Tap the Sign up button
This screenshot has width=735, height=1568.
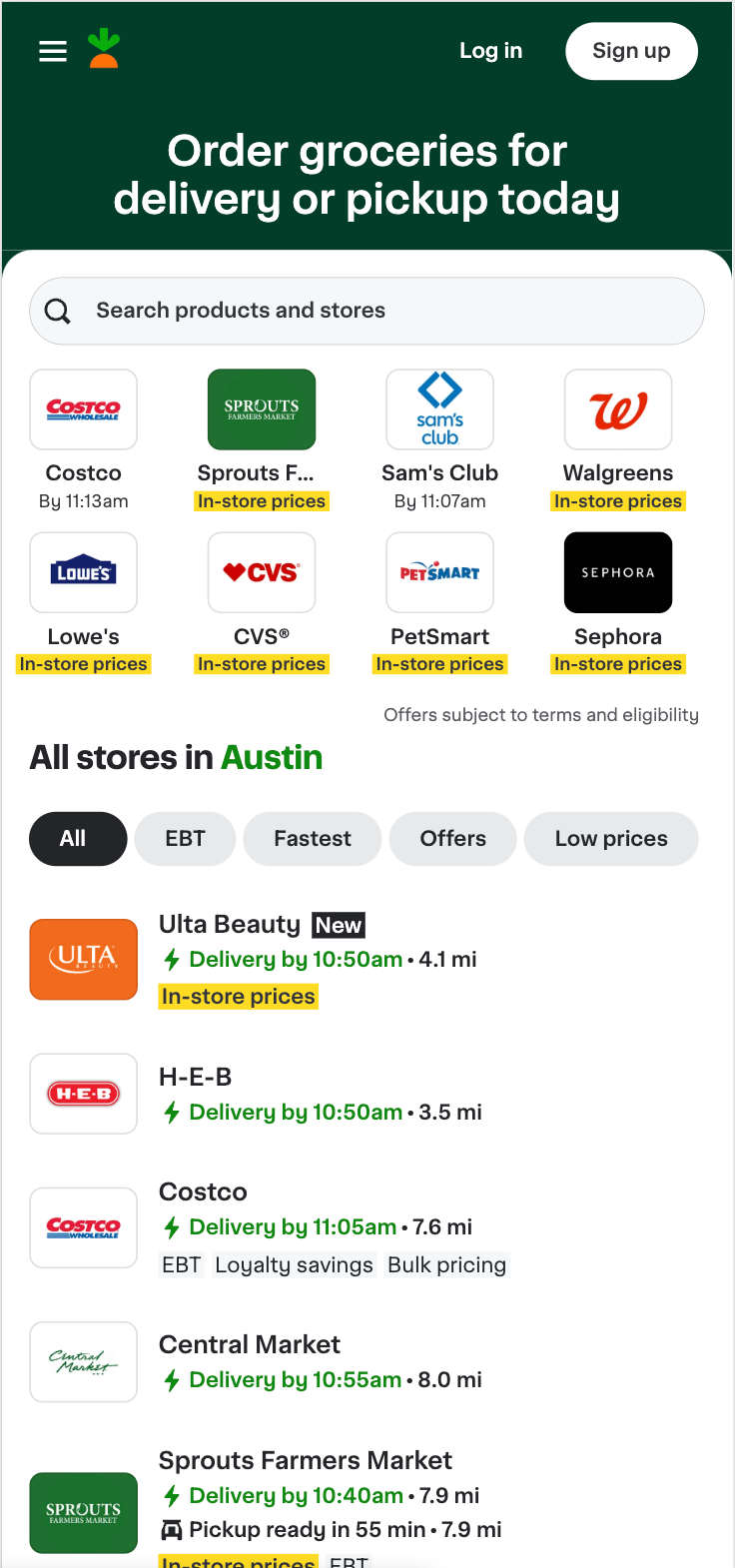(631, 51)
